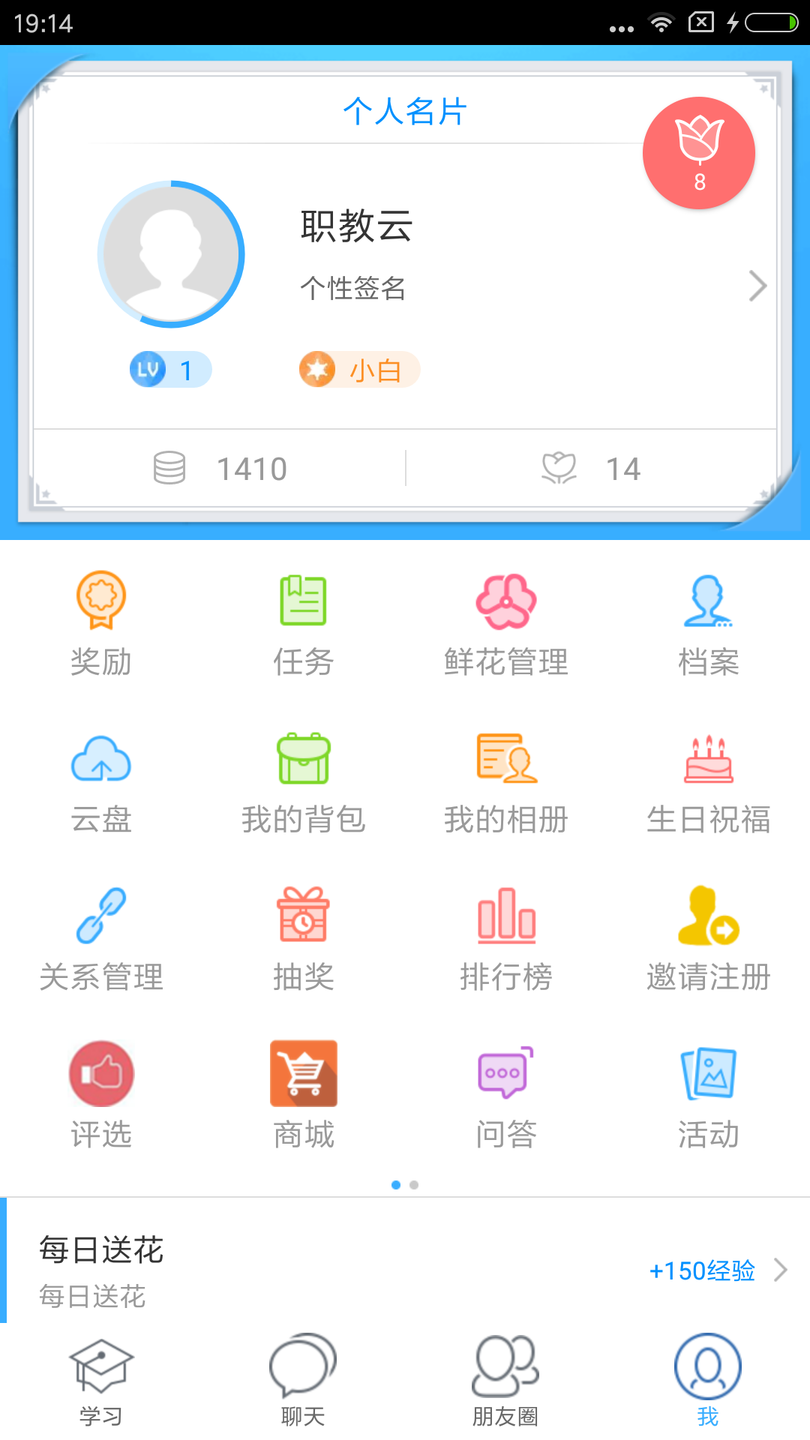Open the 抽奖 (Lucky Draw) feature
The width and height of the screenshot is (810, 1440).
point(303,935)
